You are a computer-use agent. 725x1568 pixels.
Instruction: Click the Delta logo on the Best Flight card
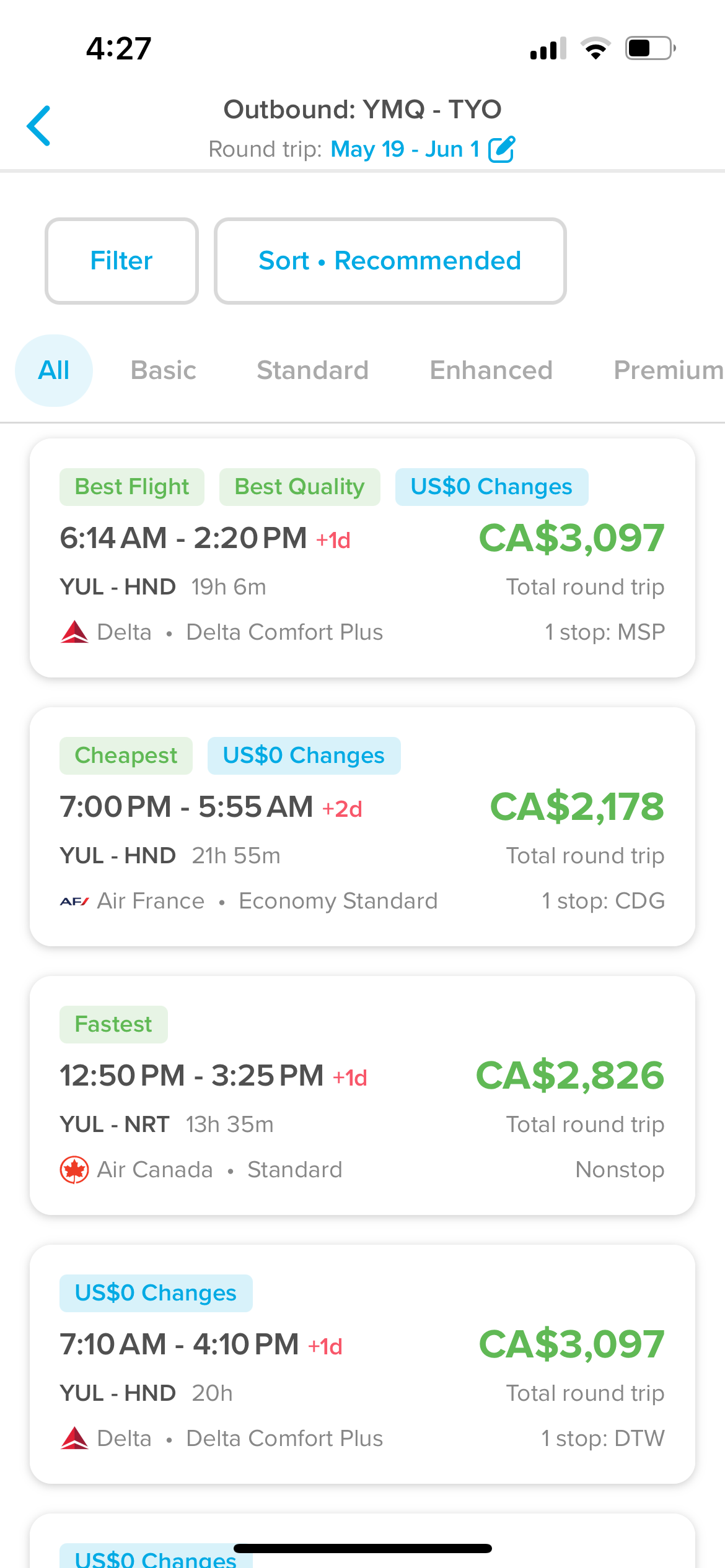(x=74, y=632)
